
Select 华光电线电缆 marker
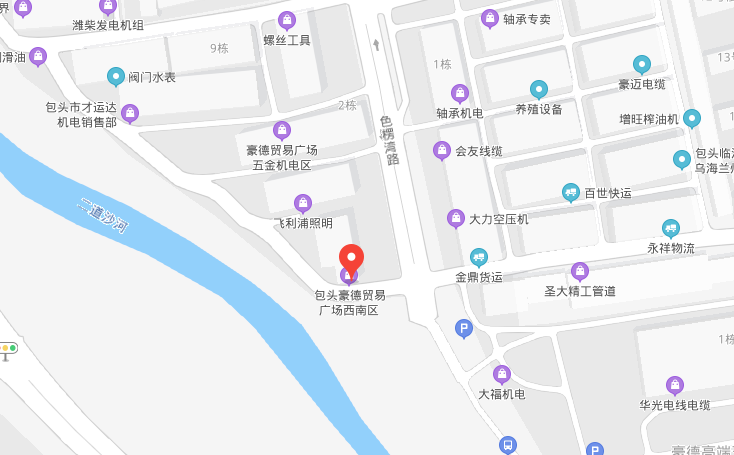[675, 385]
